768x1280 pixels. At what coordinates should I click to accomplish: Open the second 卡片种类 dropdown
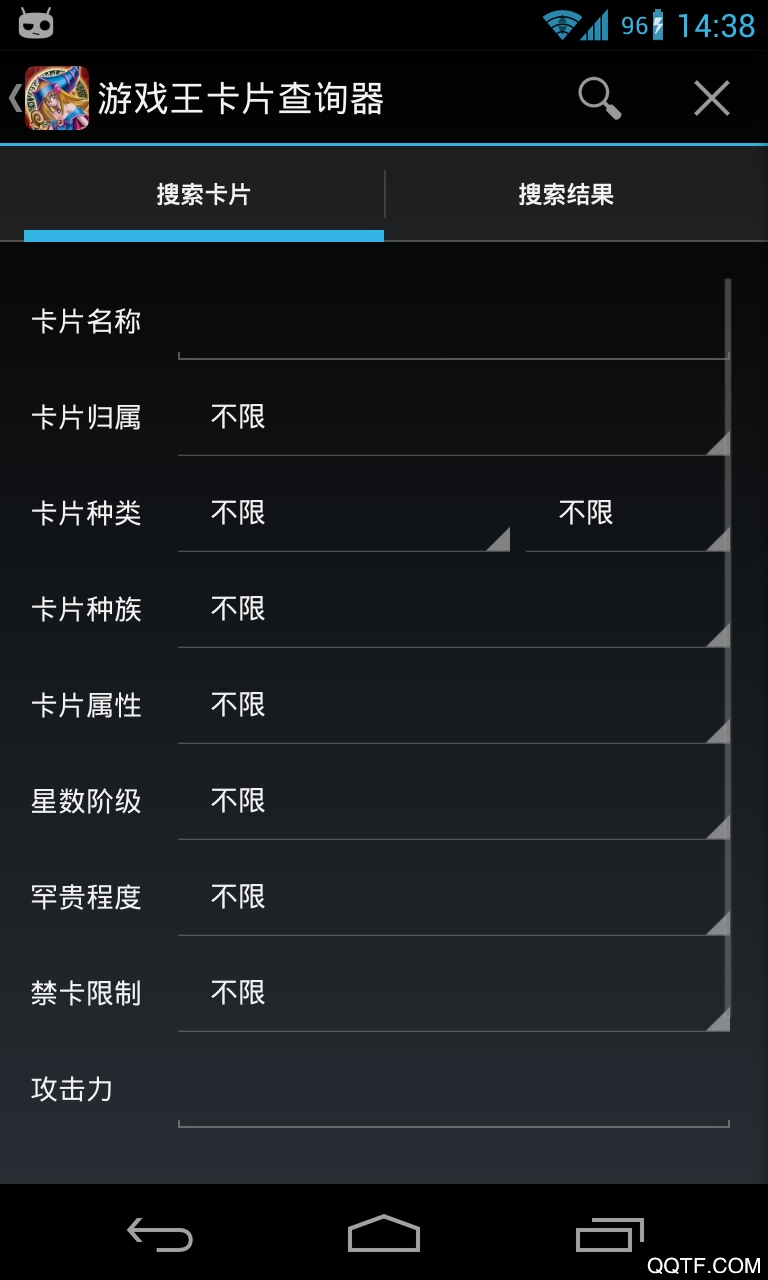tap(626, 514)
